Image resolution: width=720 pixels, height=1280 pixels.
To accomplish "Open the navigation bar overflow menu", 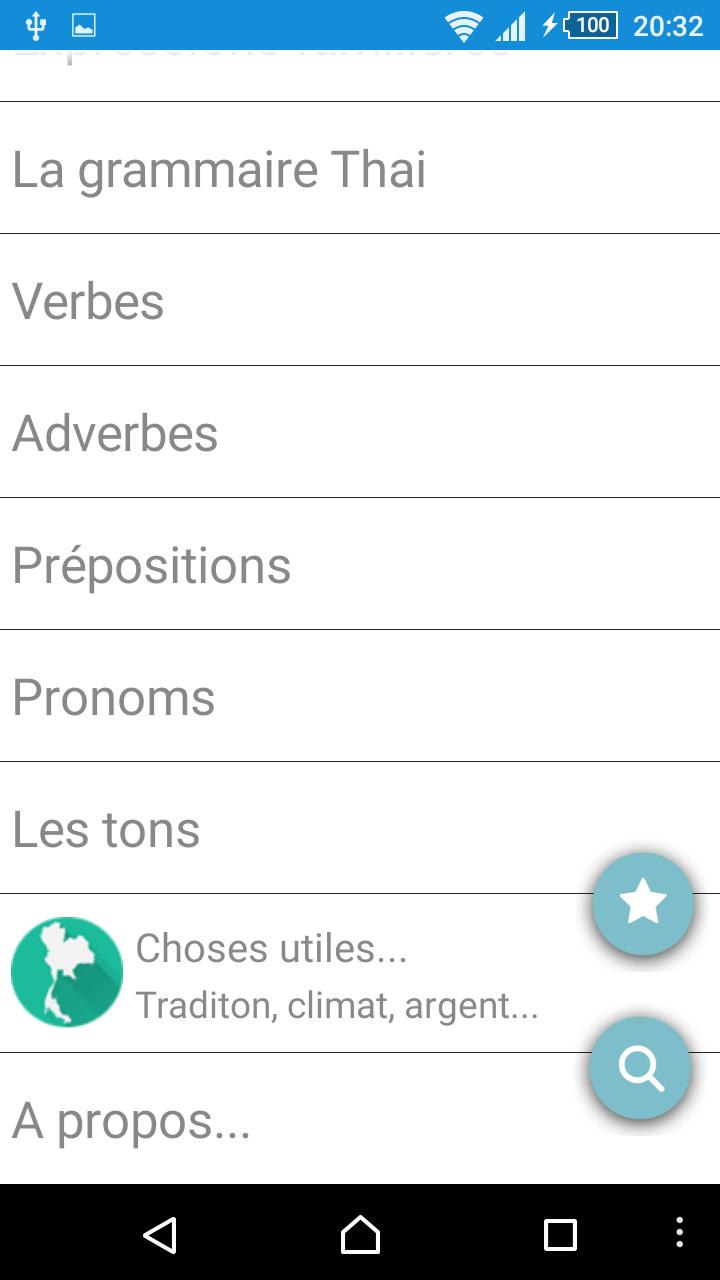I will [680, 1232].
